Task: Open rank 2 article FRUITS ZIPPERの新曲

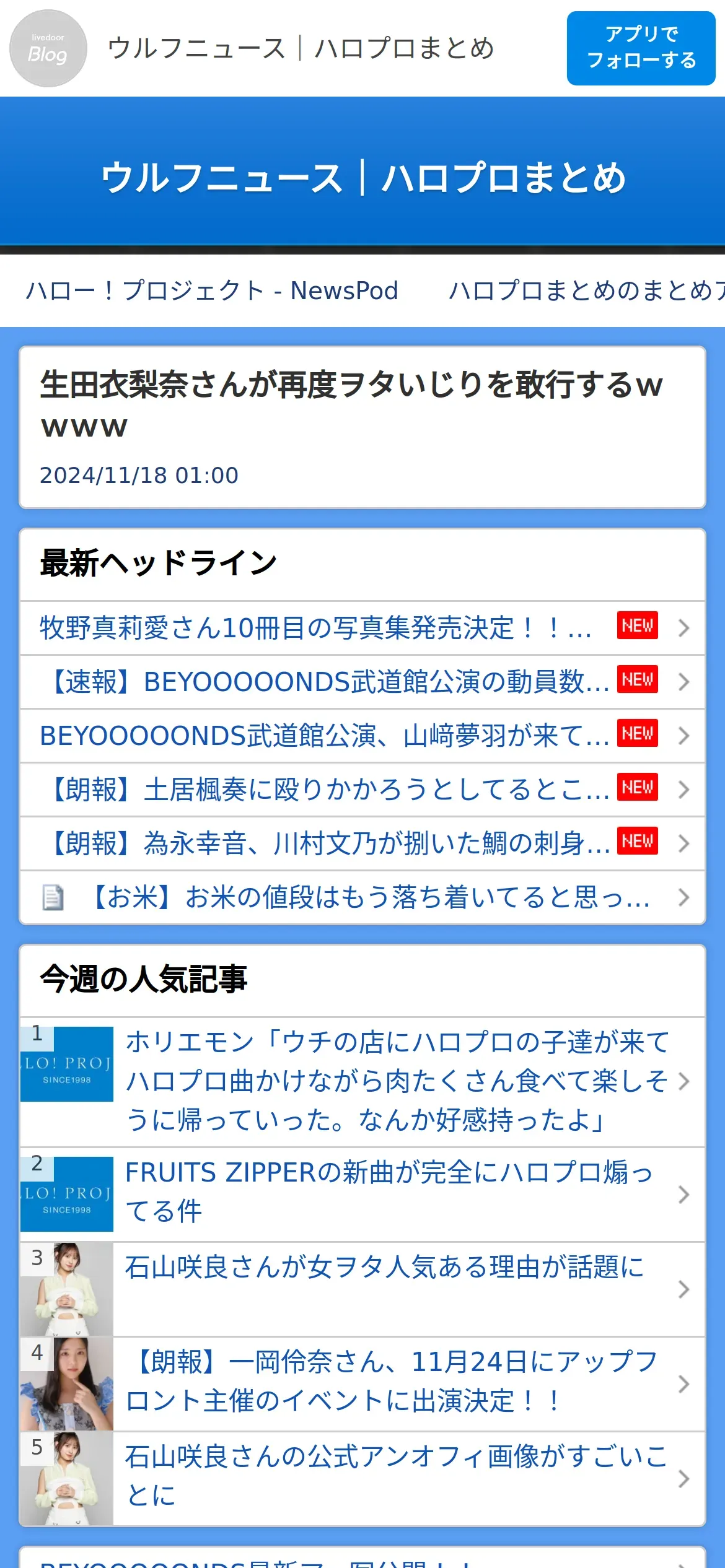Action: (362, 1195)
